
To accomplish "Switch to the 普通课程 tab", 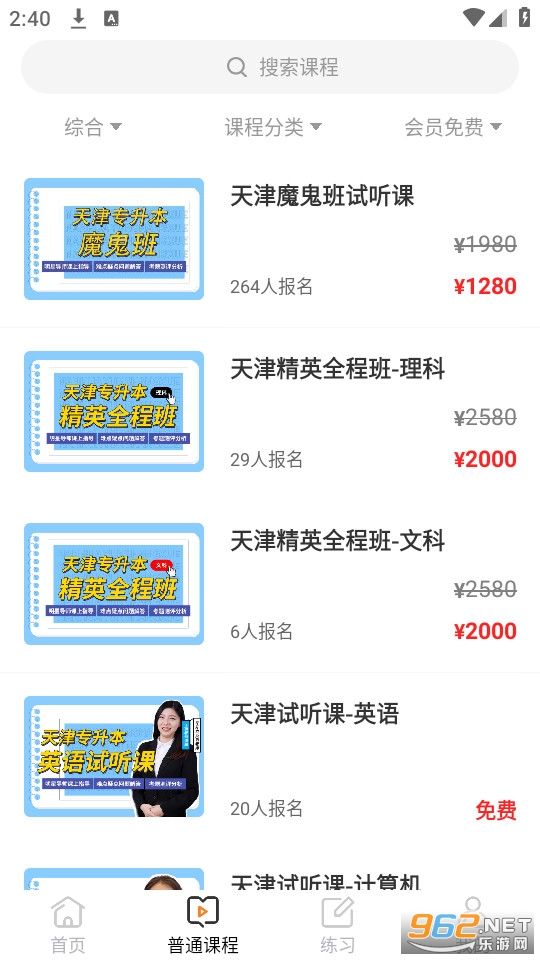I will click(203, 924).
